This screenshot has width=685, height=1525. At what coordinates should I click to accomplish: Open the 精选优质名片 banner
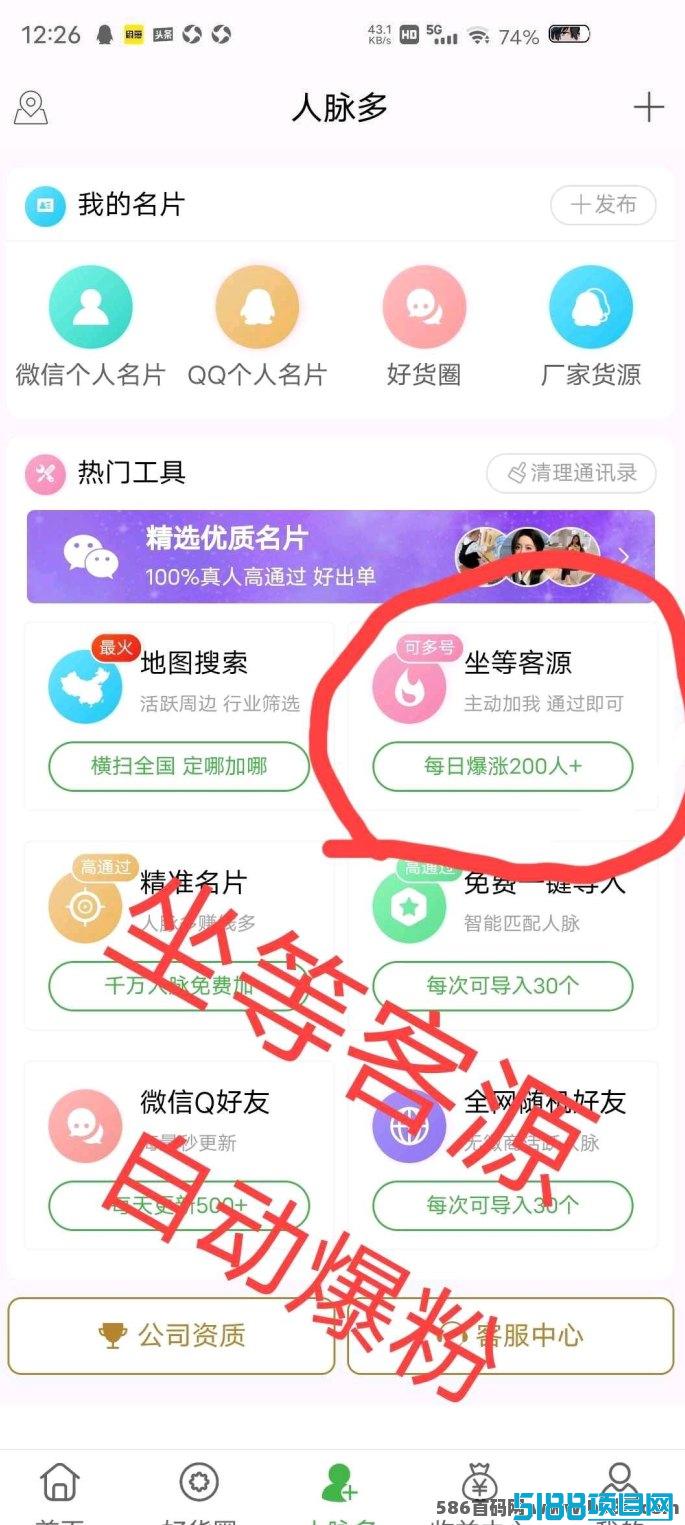pos(341,557)
